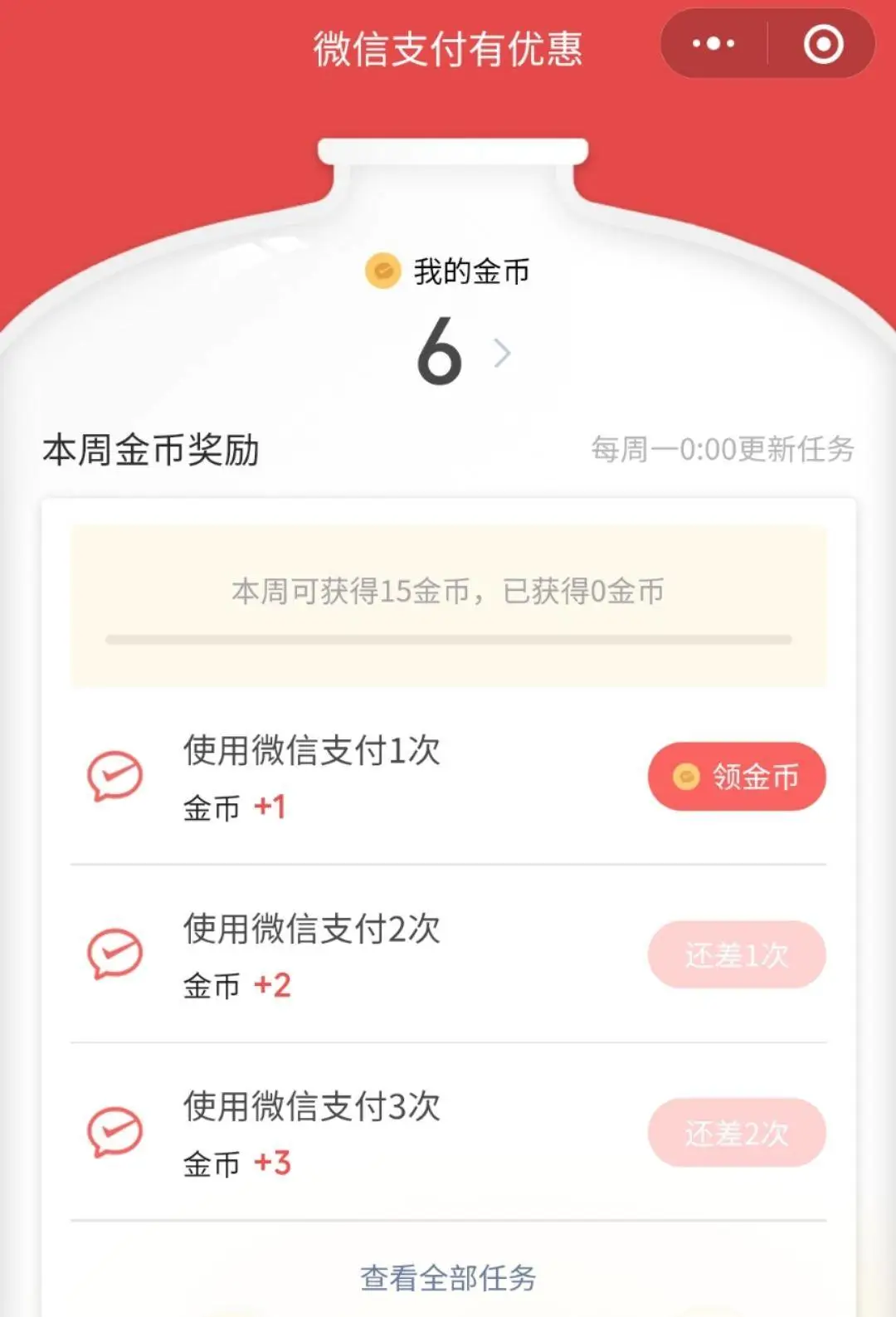This screenshot has height=1317, width=896.
Task: Tap the 还差1次 status pill
Action: pyautogui.click(x=738, y=955)
